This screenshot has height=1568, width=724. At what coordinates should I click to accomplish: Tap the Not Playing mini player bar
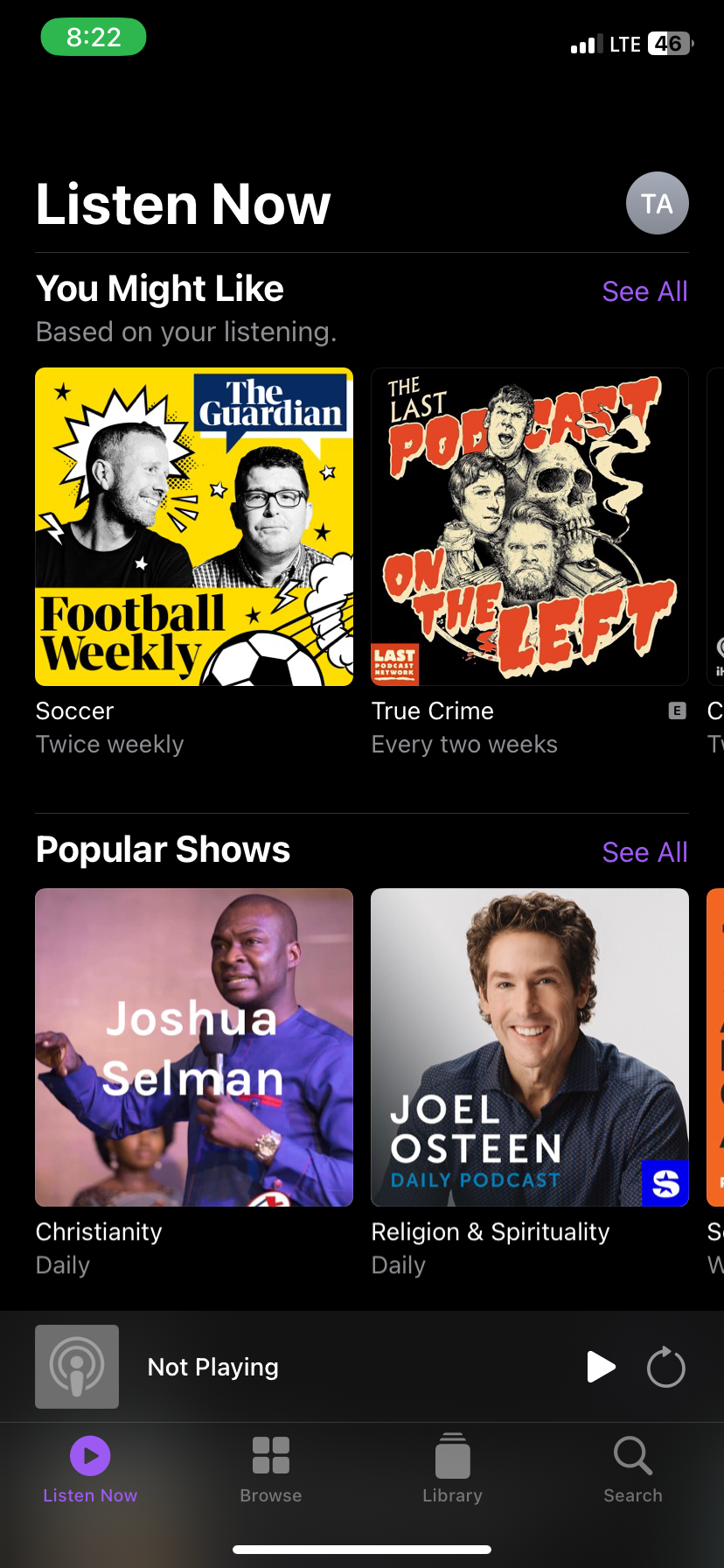pyautogui.click(x=306, y=1367)
